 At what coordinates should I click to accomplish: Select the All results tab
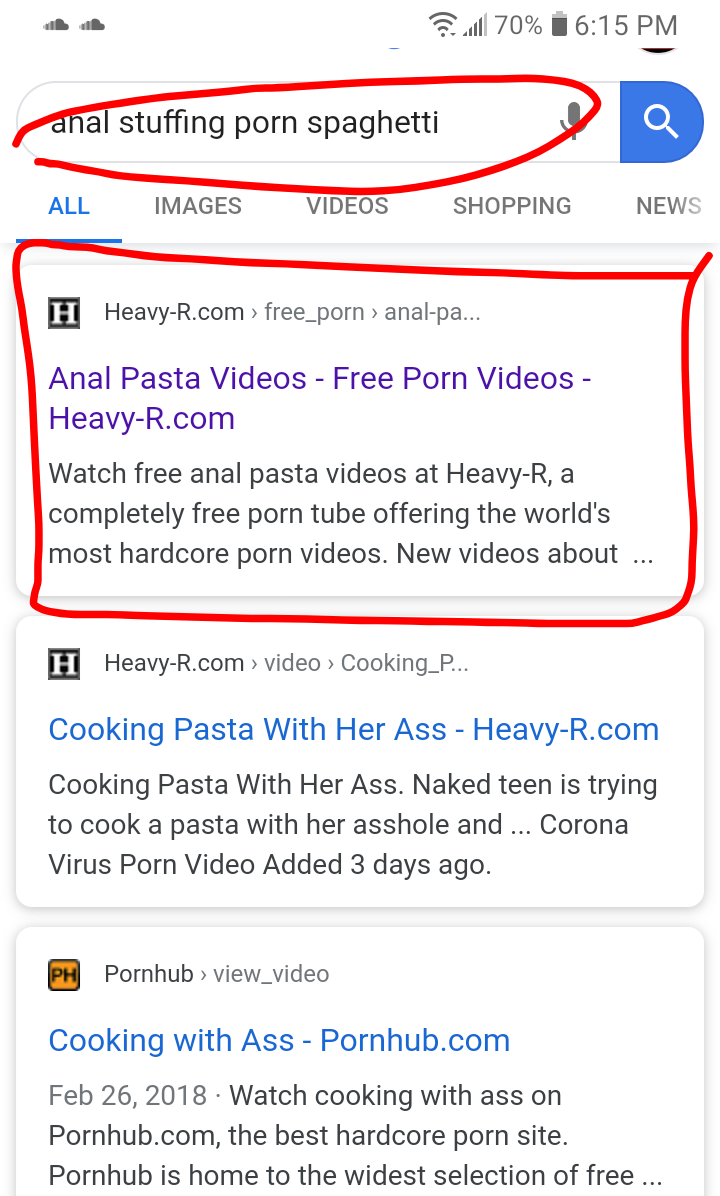click(69, 206)
